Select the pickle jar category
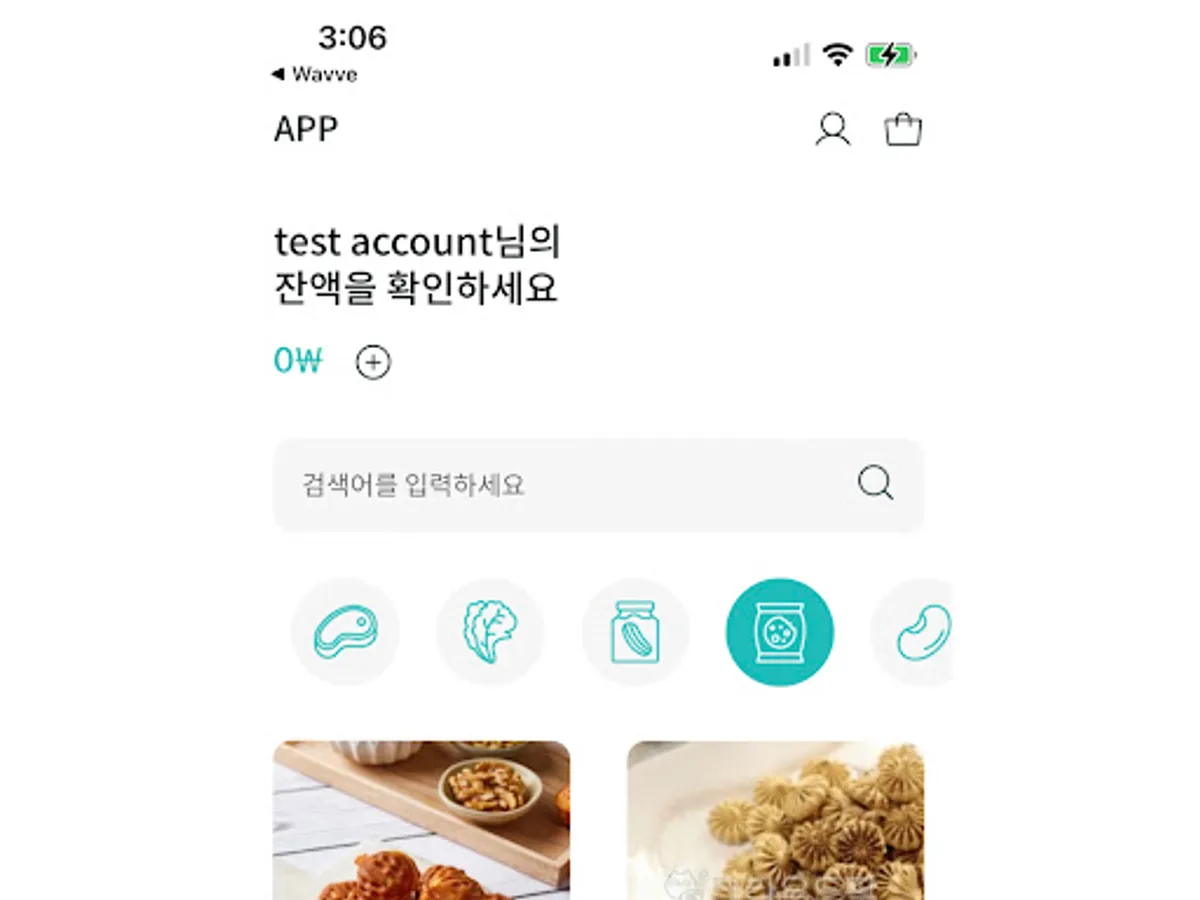The image size is (1200, 900). coord(635,632)
